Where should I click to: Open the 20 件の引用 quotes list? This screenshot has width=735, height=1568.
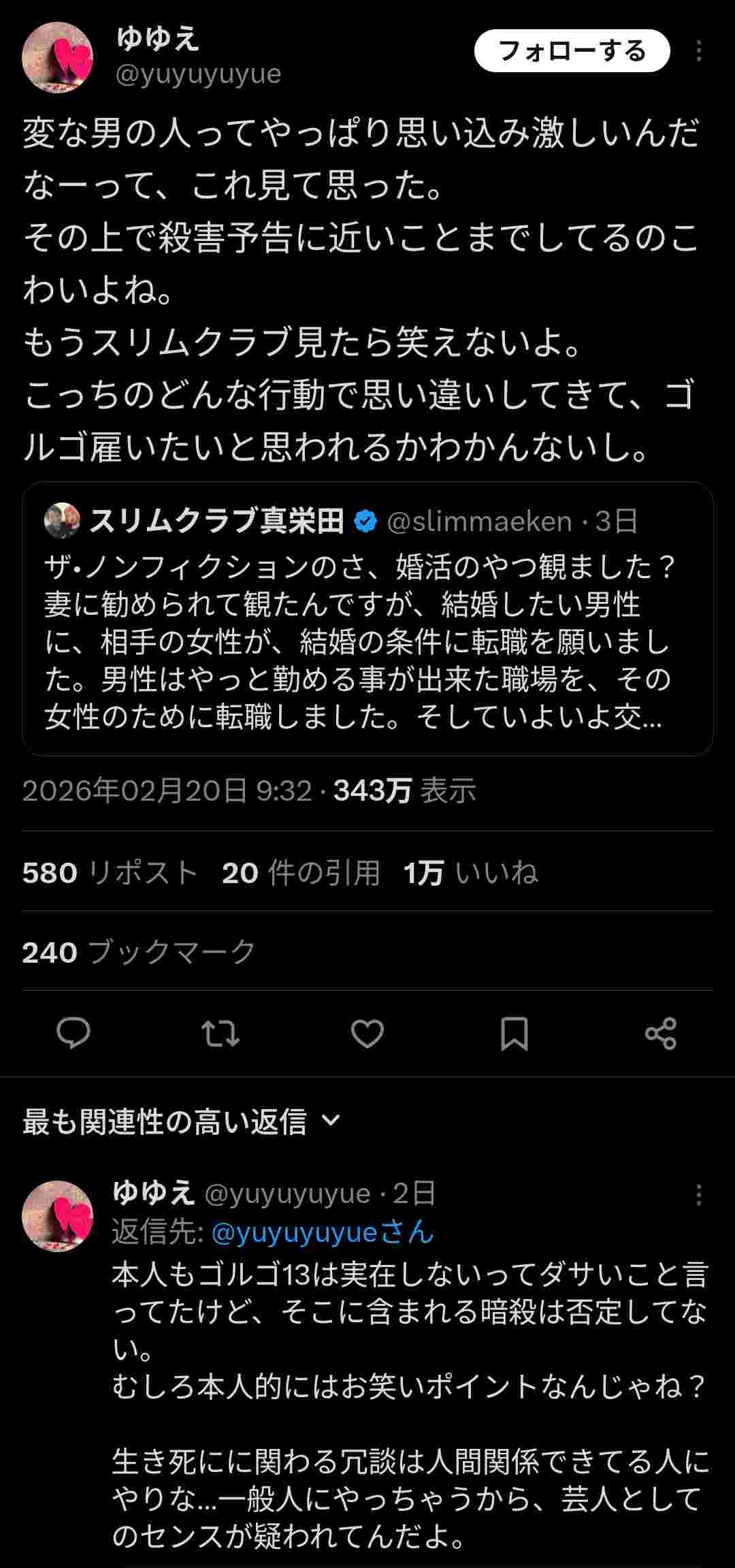tap(299, 874)
